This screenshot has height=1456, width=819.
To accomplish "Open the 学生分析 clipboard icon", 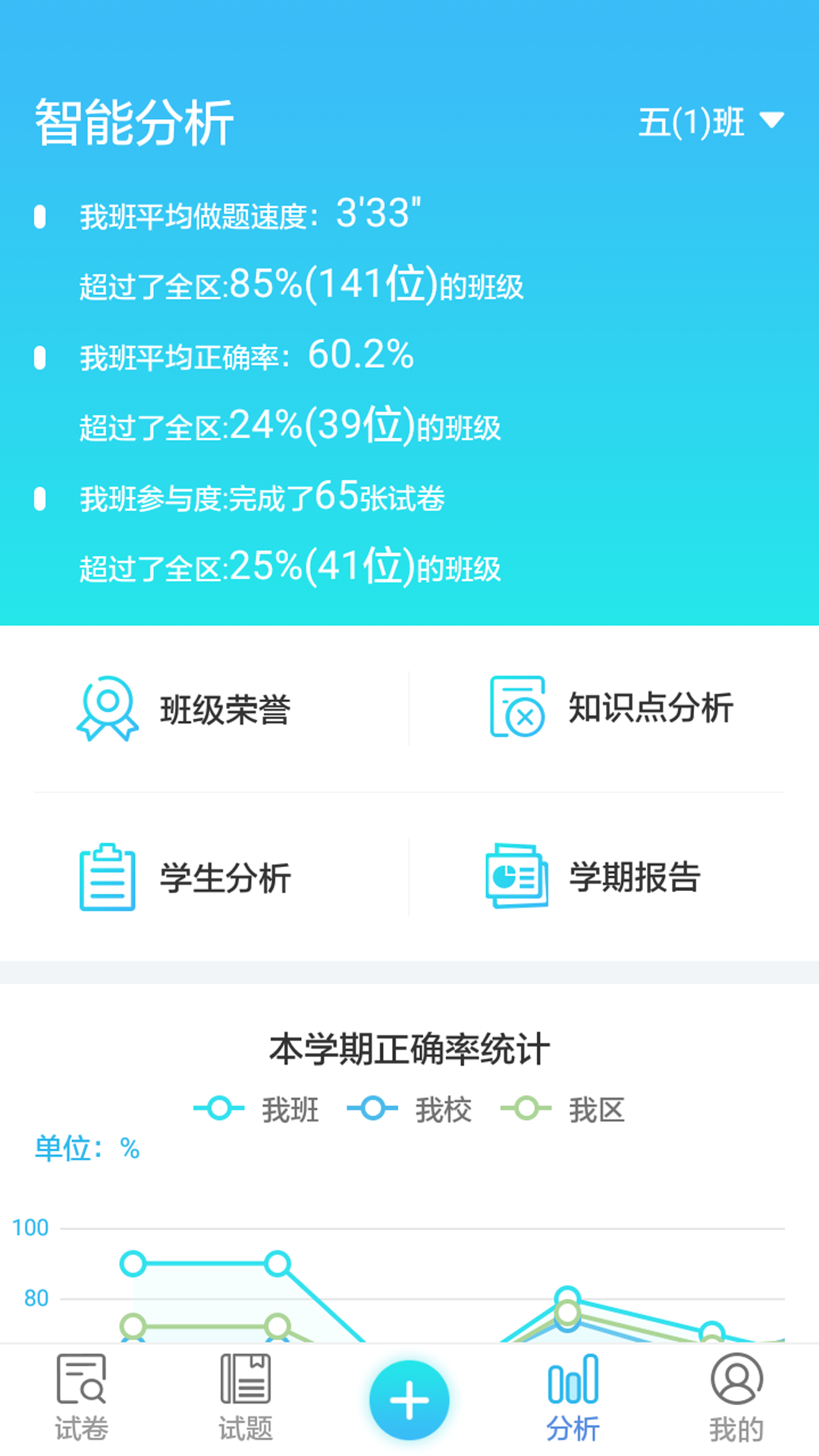I will (x=106, y=877).
